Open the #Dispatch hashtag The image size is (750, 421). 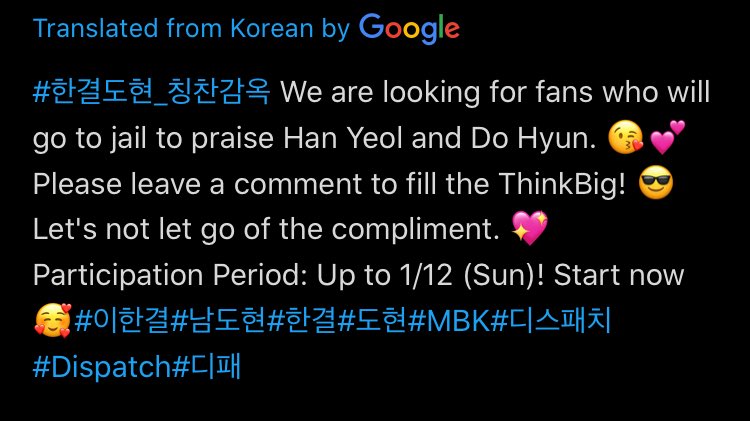point(102,367)
